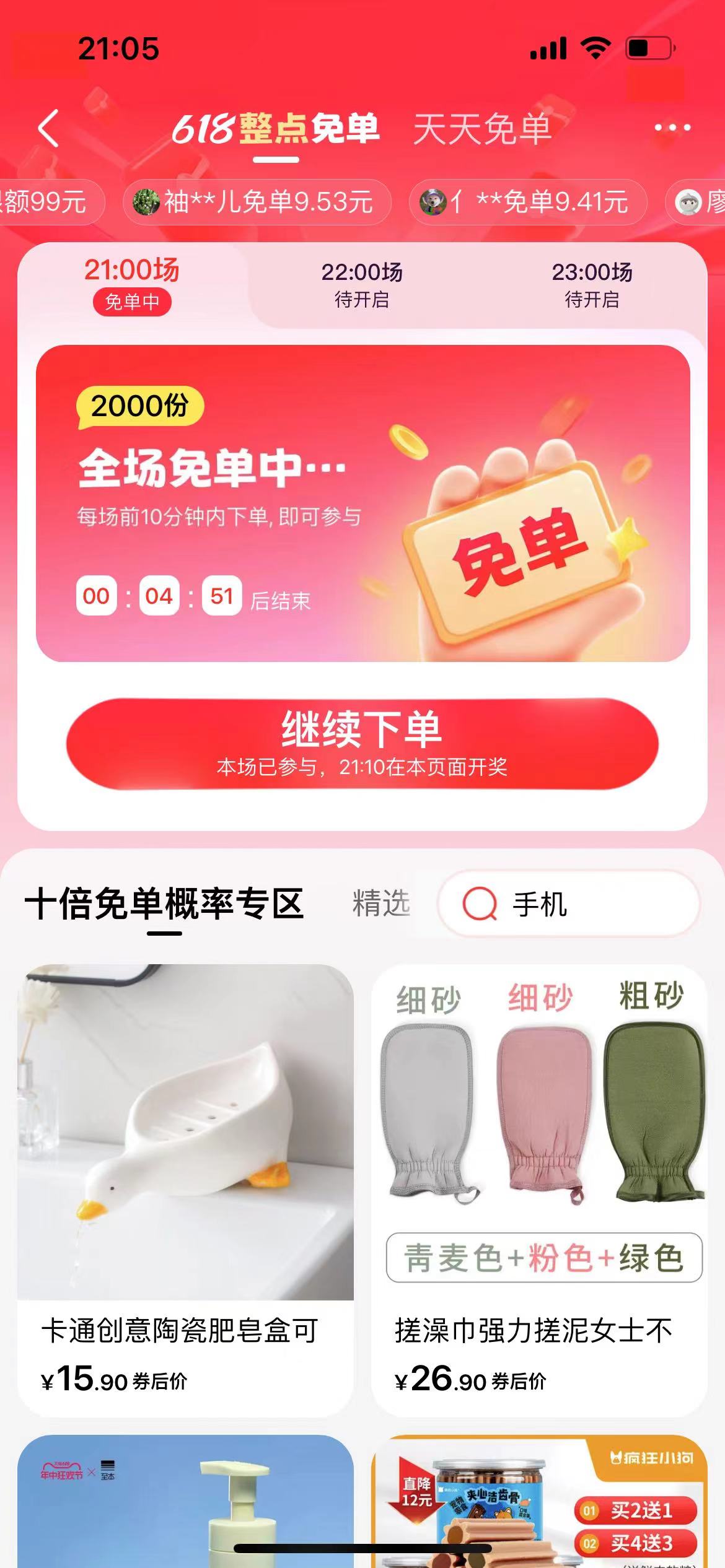Viewport: 725px width, 1568px height.
Task: Select the 21:00场 time slot
Action: coord(132,285)
